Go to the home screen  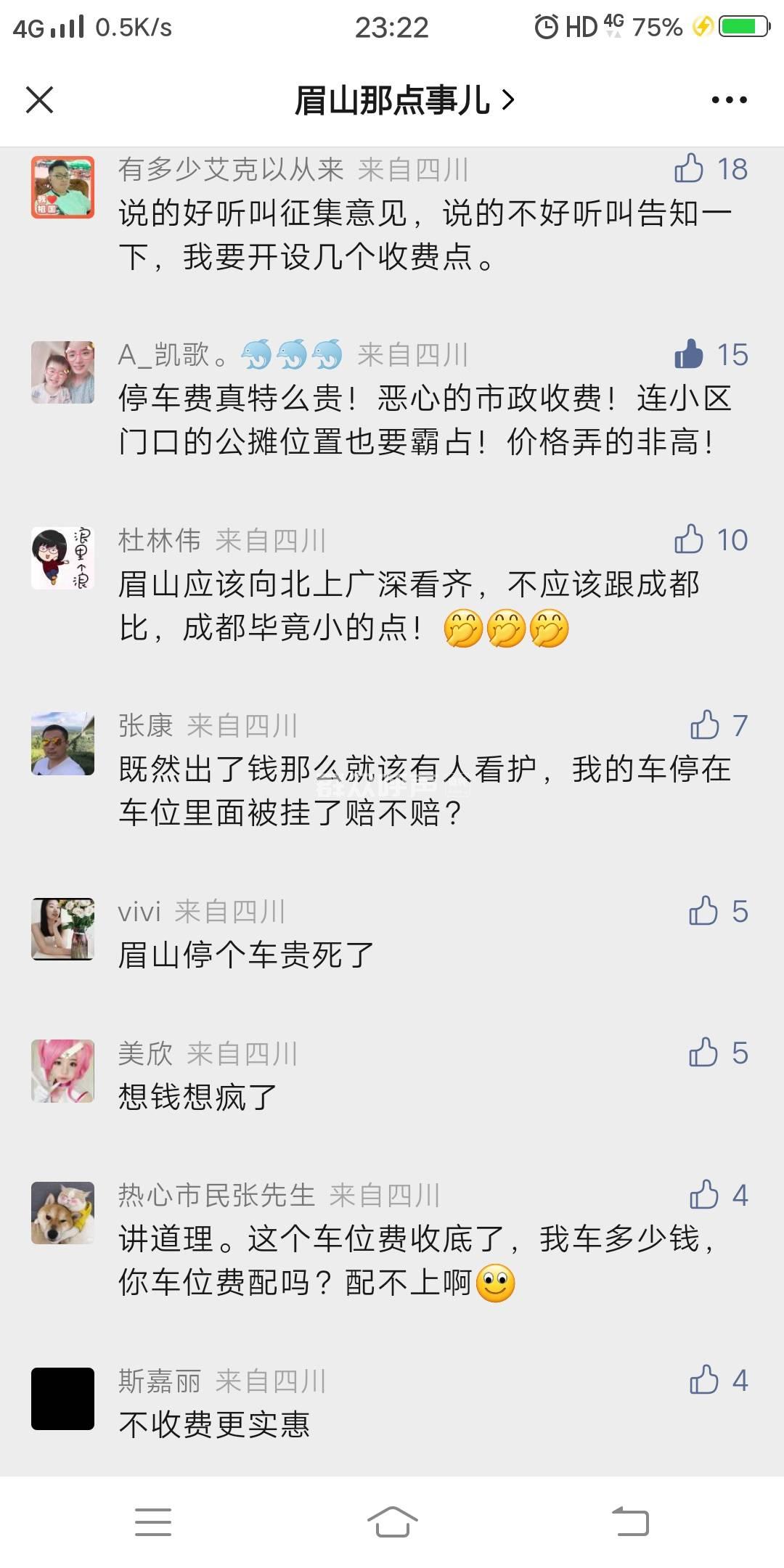pos(392,1521)
